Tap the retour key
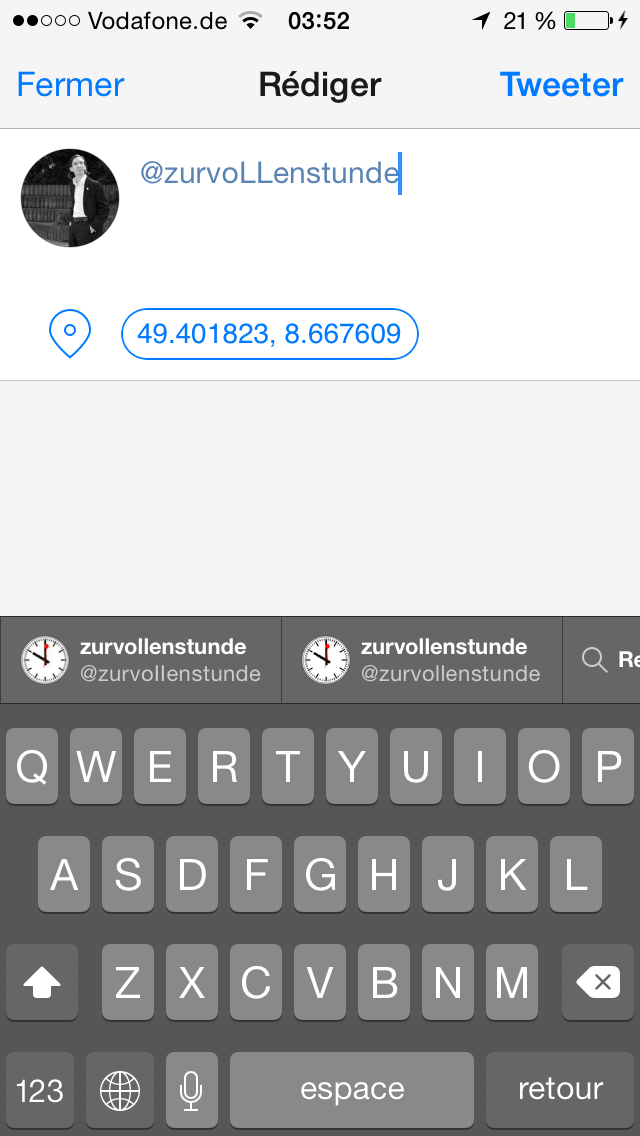This screenshot has height=1136, width=640. tap(560, 1090)
